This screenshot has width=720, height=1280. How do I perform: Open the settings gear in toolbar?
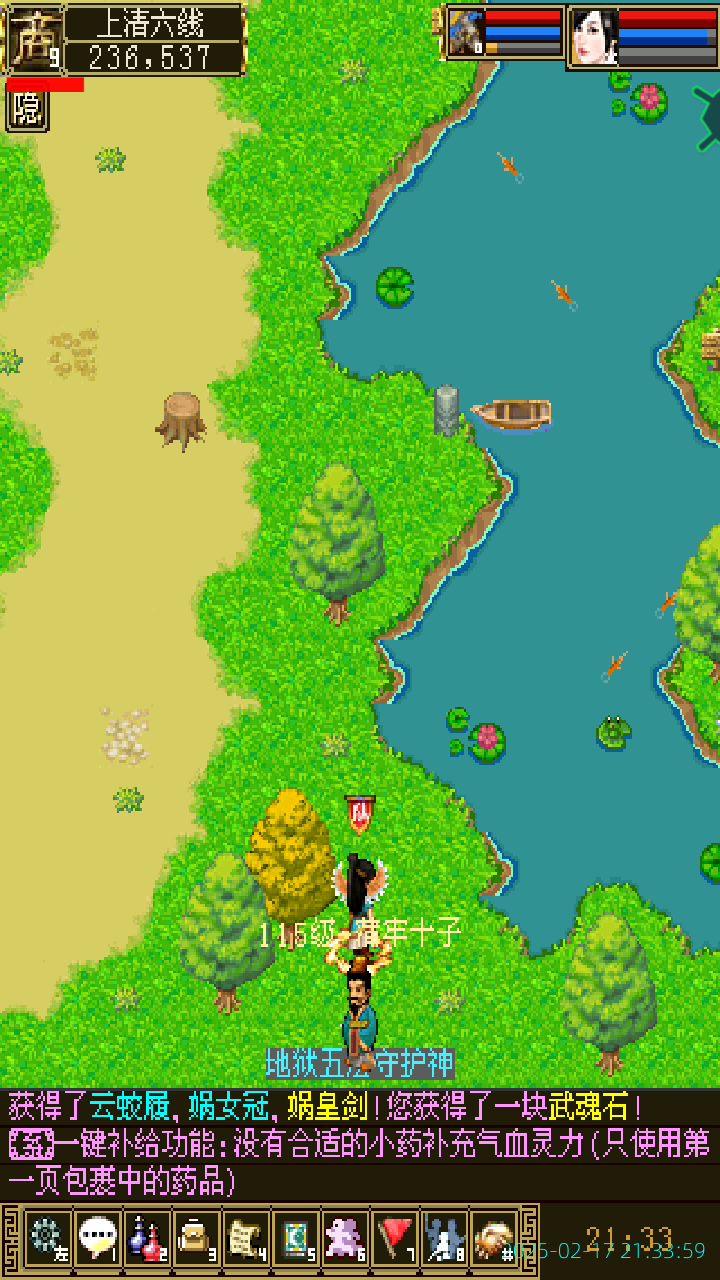[x=46, y=1238]
